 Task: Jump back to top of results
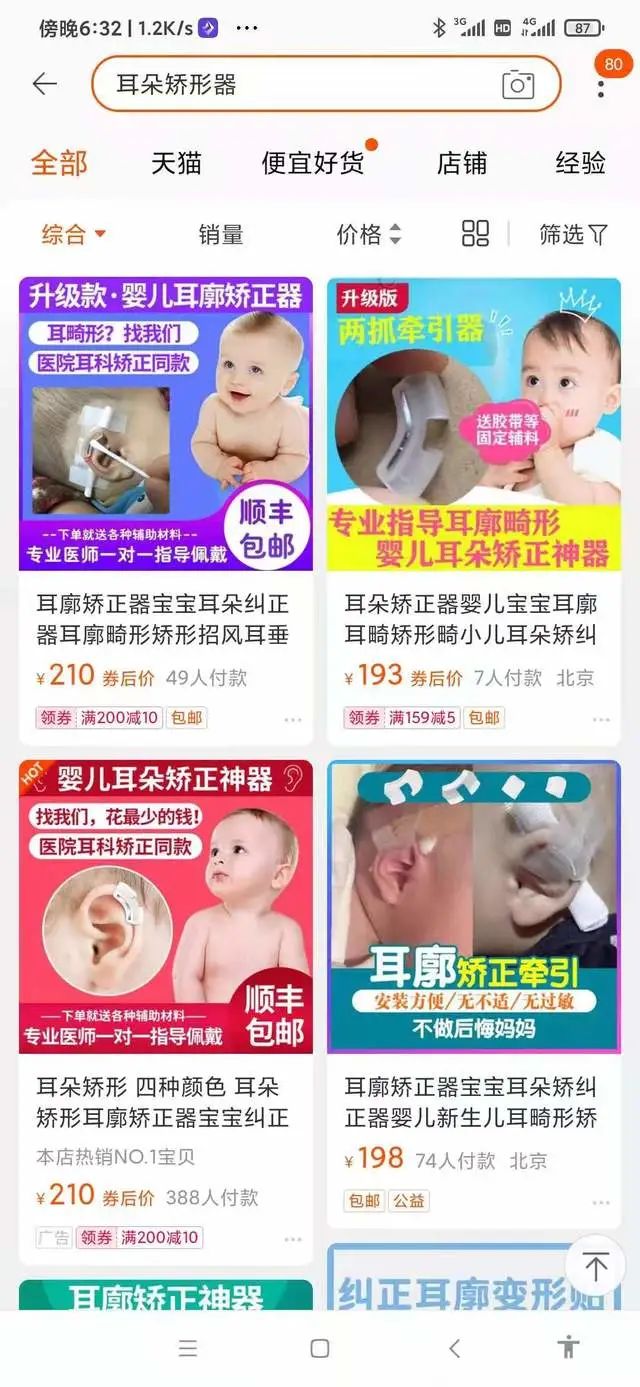(595, 1267)
